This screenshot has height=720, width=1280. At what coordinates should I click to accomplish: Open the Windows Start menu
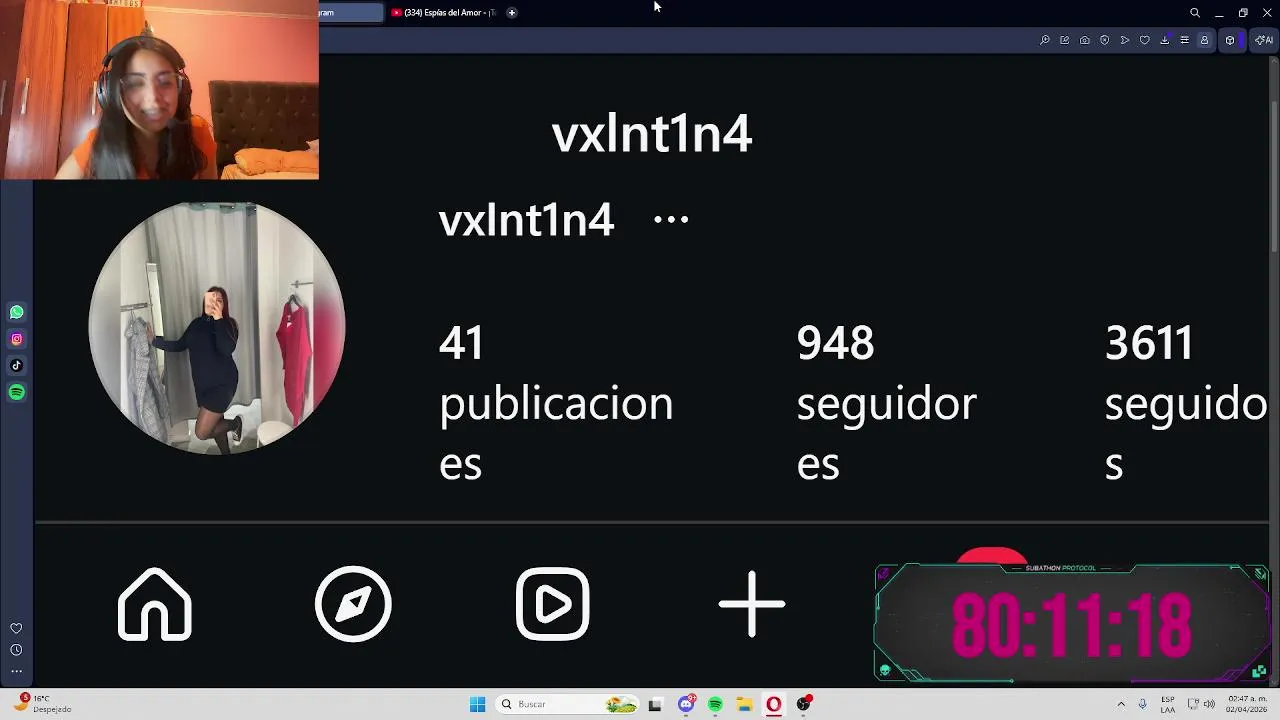click(x=477, y=704)
